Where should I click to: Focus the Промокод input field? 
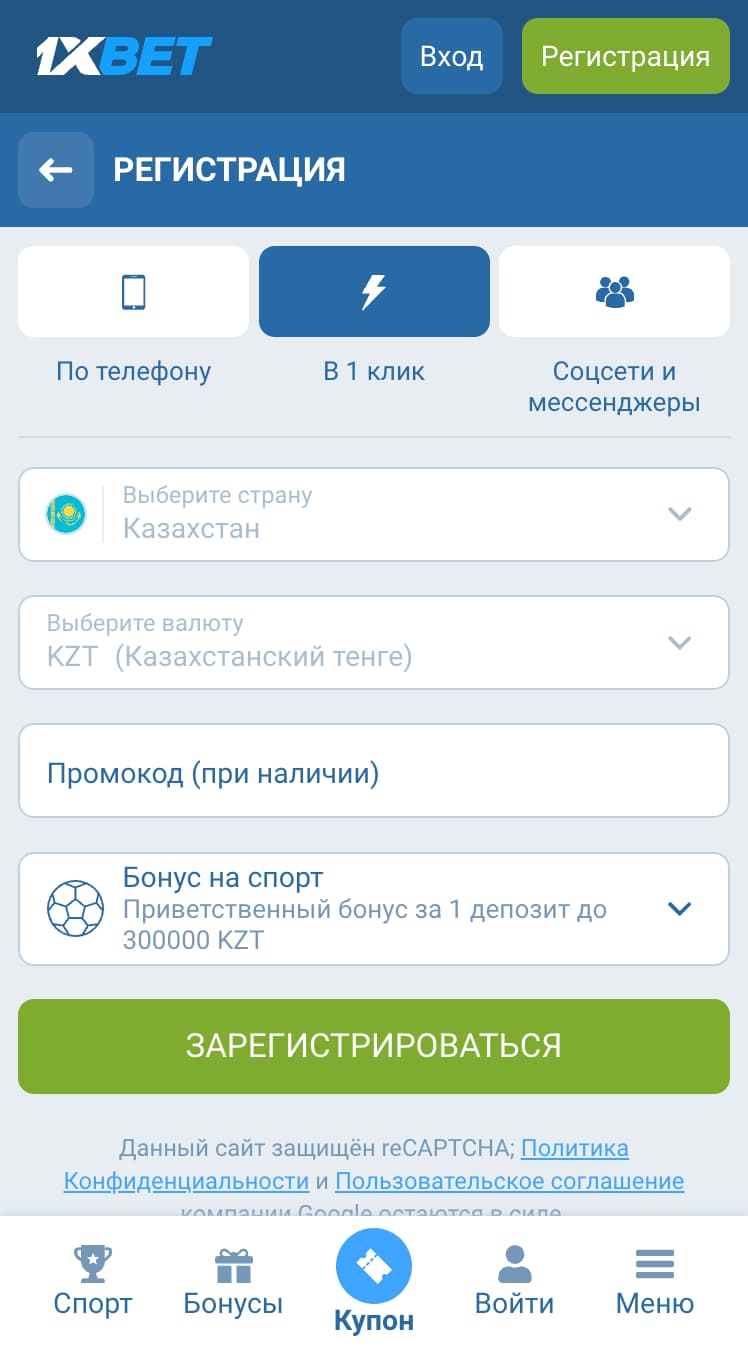pos(373,771)
